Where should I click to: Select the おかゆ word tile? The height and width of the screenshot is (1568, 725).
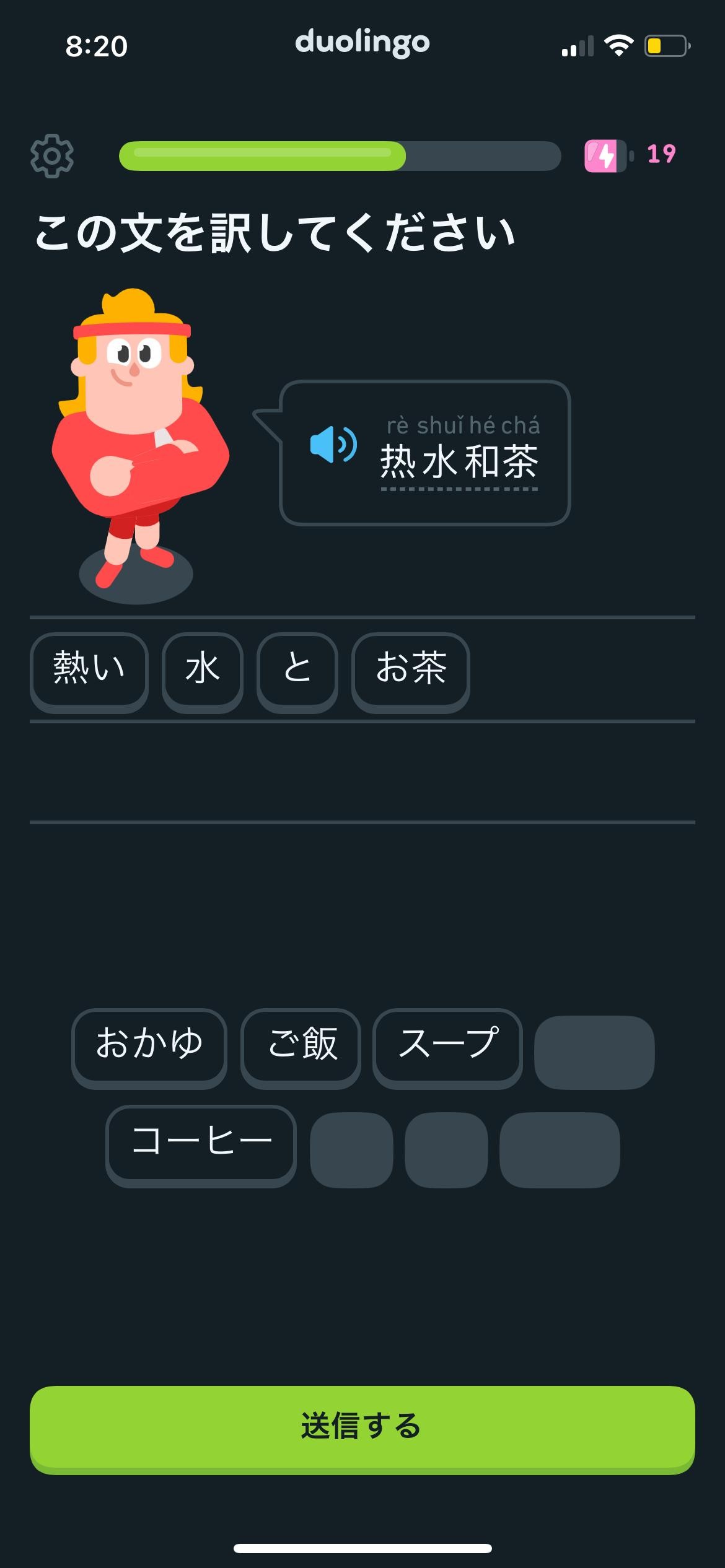tap(149, 1044)
